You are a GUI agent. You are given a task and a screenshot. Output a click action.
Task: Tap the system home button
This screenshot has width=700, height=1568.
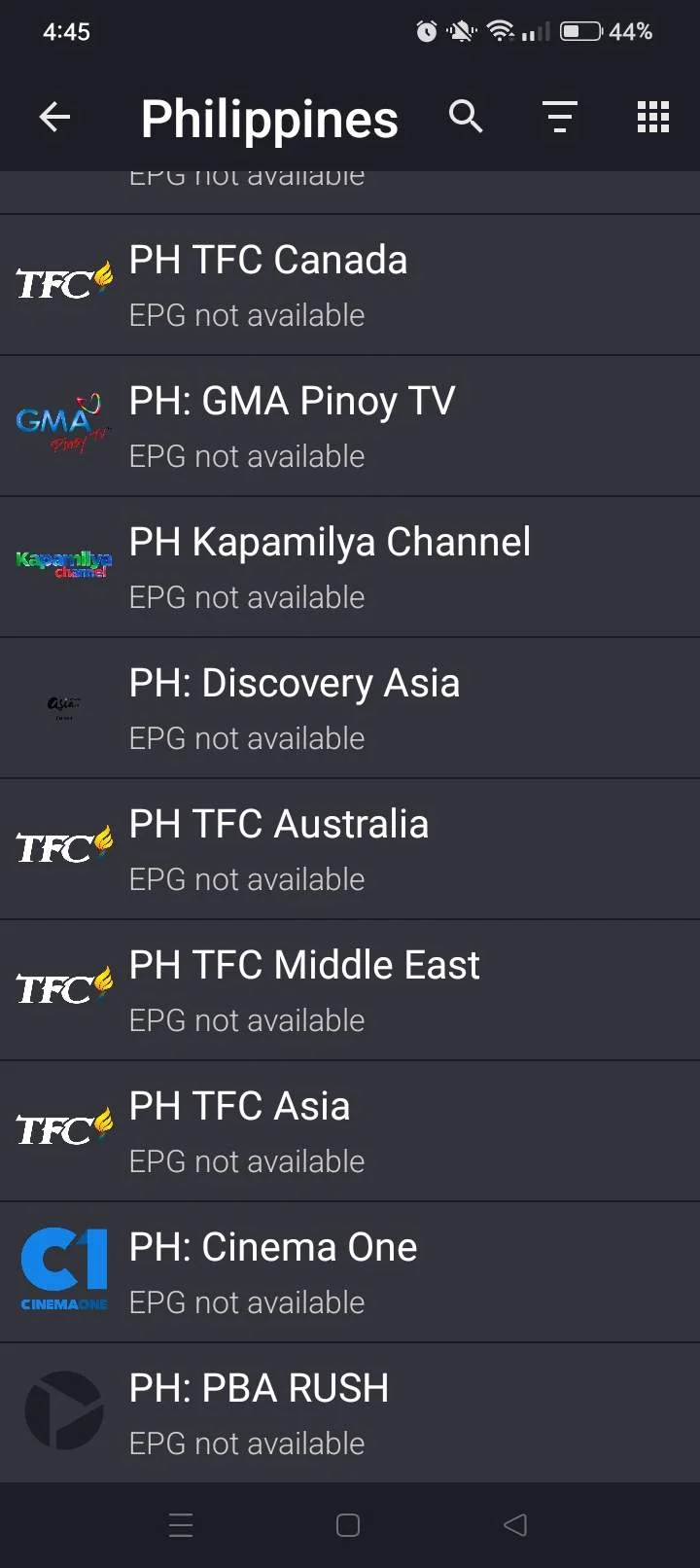coord(348,1525)
